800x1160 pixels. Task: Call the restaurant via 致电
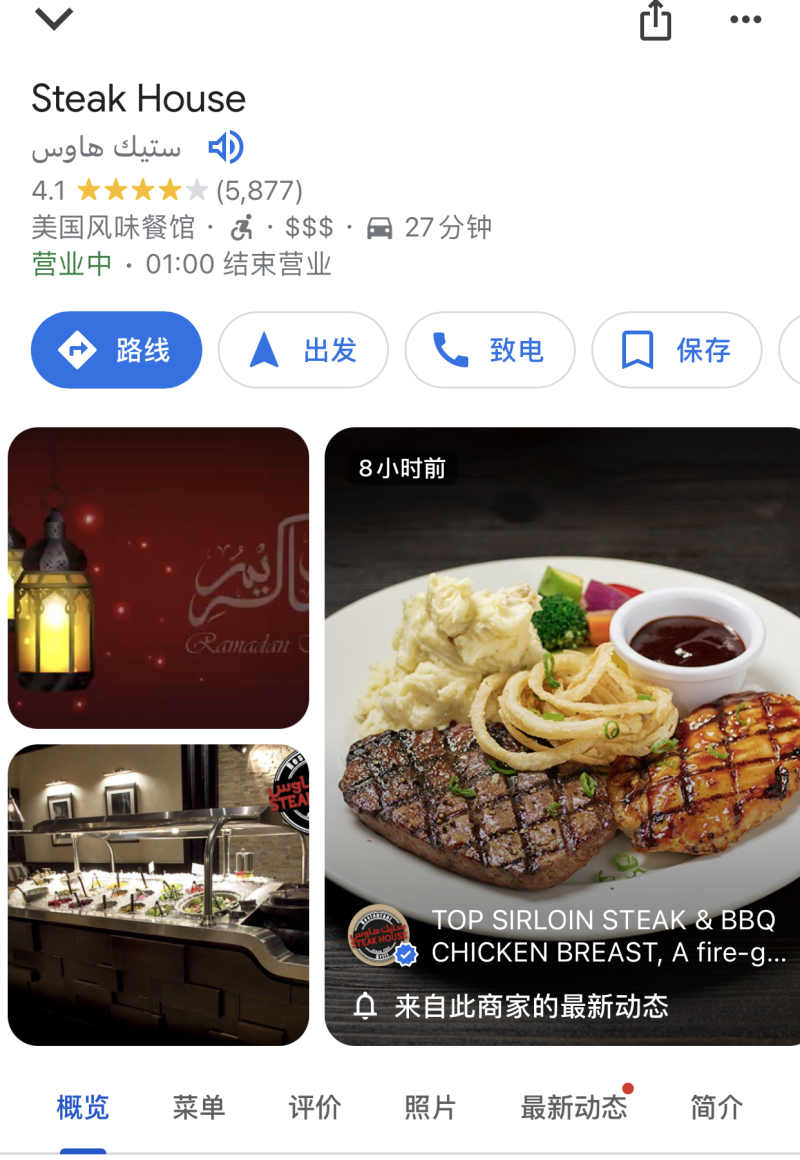click(x=490, y=350)
